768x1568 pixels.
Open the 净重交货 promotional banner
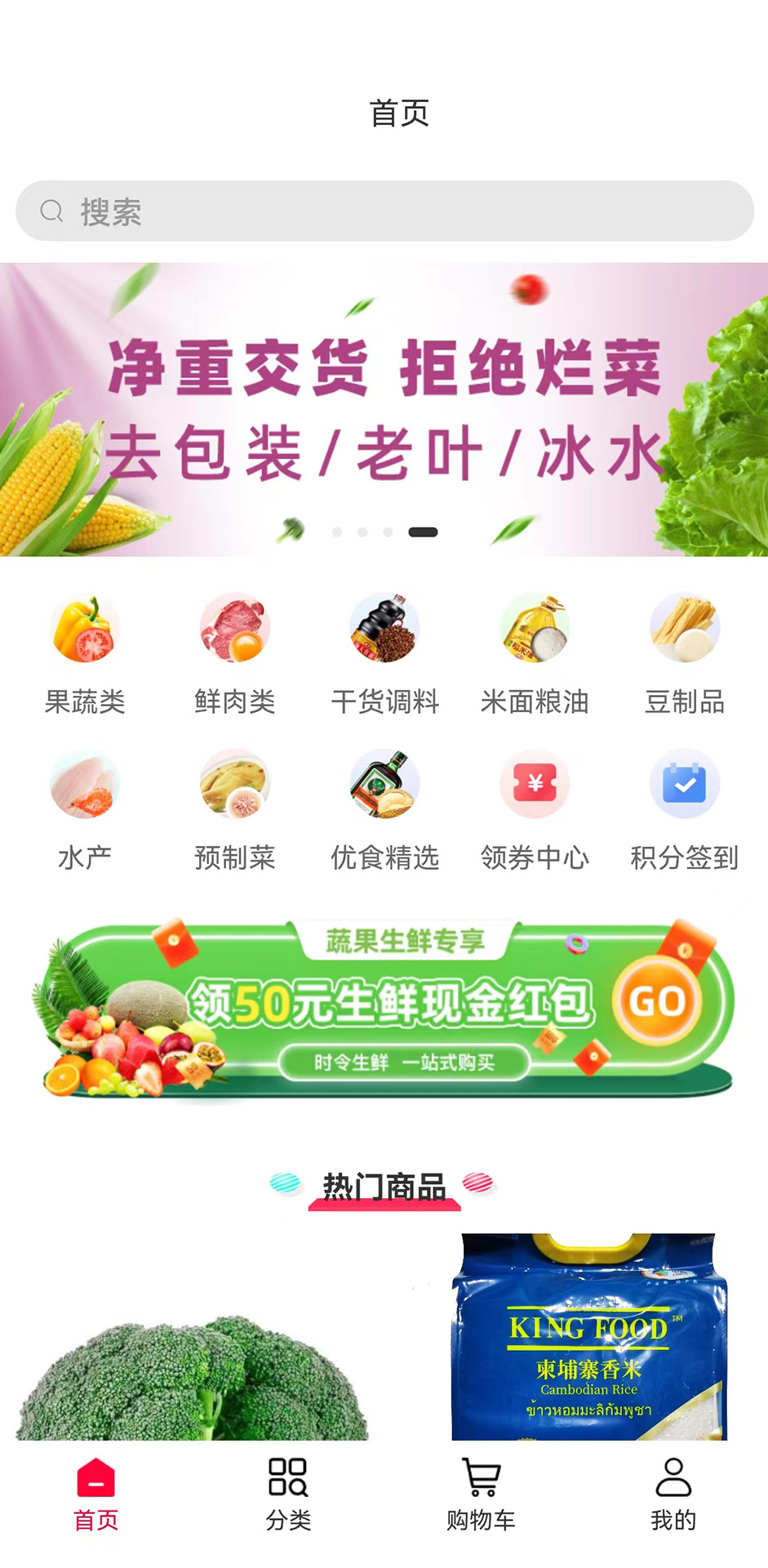point(384,408)
